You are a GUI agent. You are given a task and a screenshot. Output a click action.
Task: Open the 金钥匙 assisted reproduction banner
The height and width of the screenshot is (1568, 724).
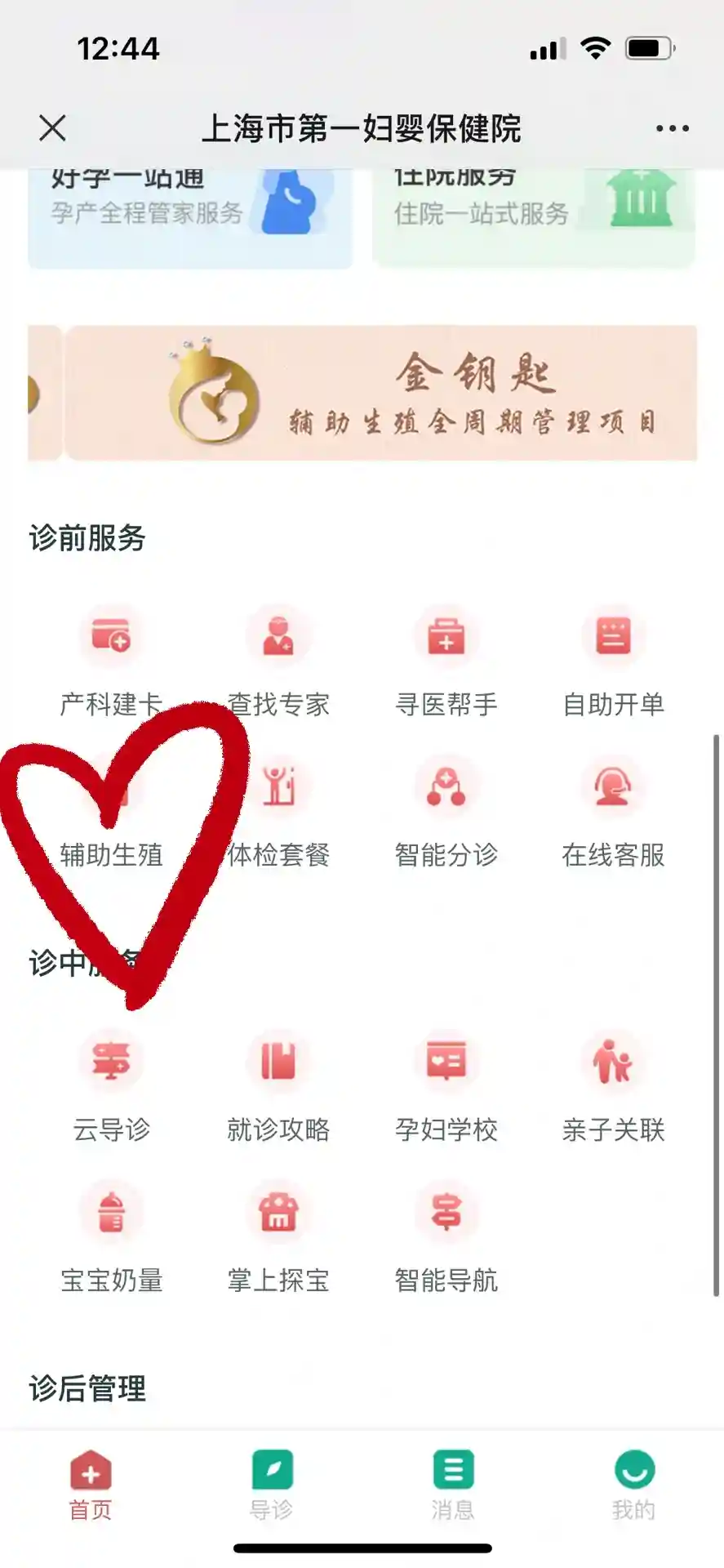pos(380,393)
